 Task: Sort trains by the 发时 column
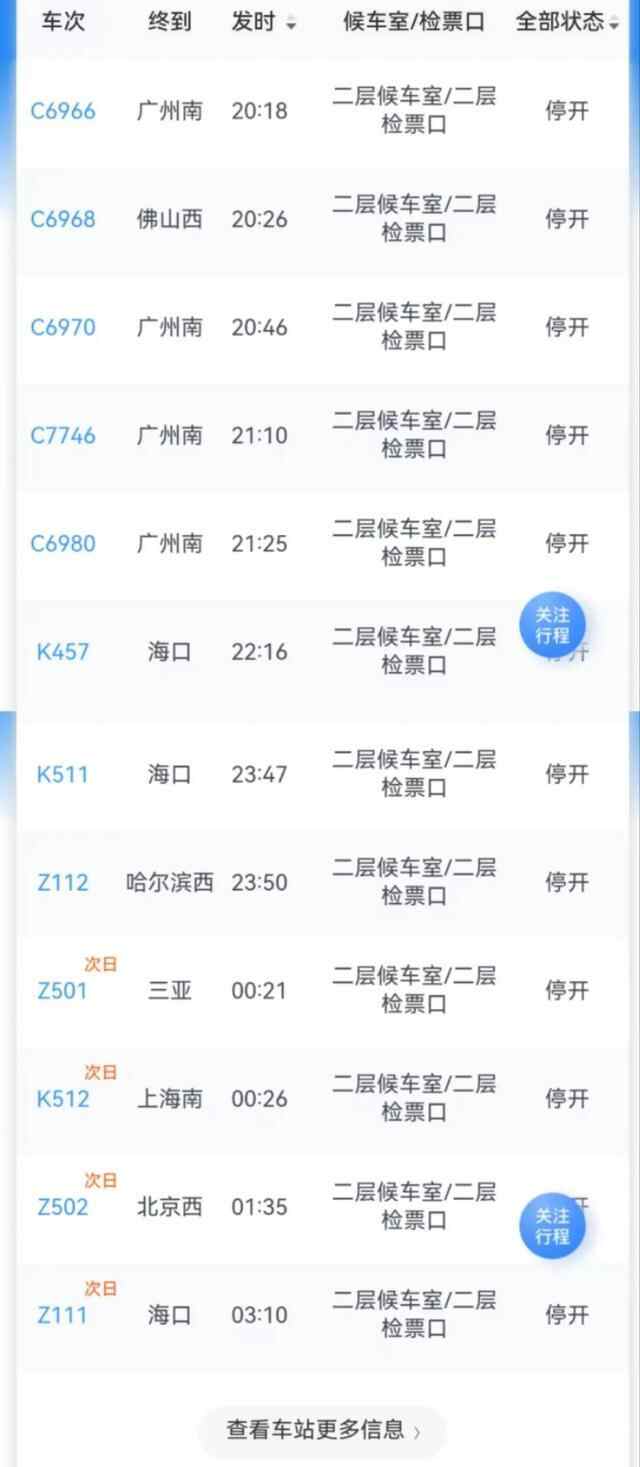click(x=264, y=22)
